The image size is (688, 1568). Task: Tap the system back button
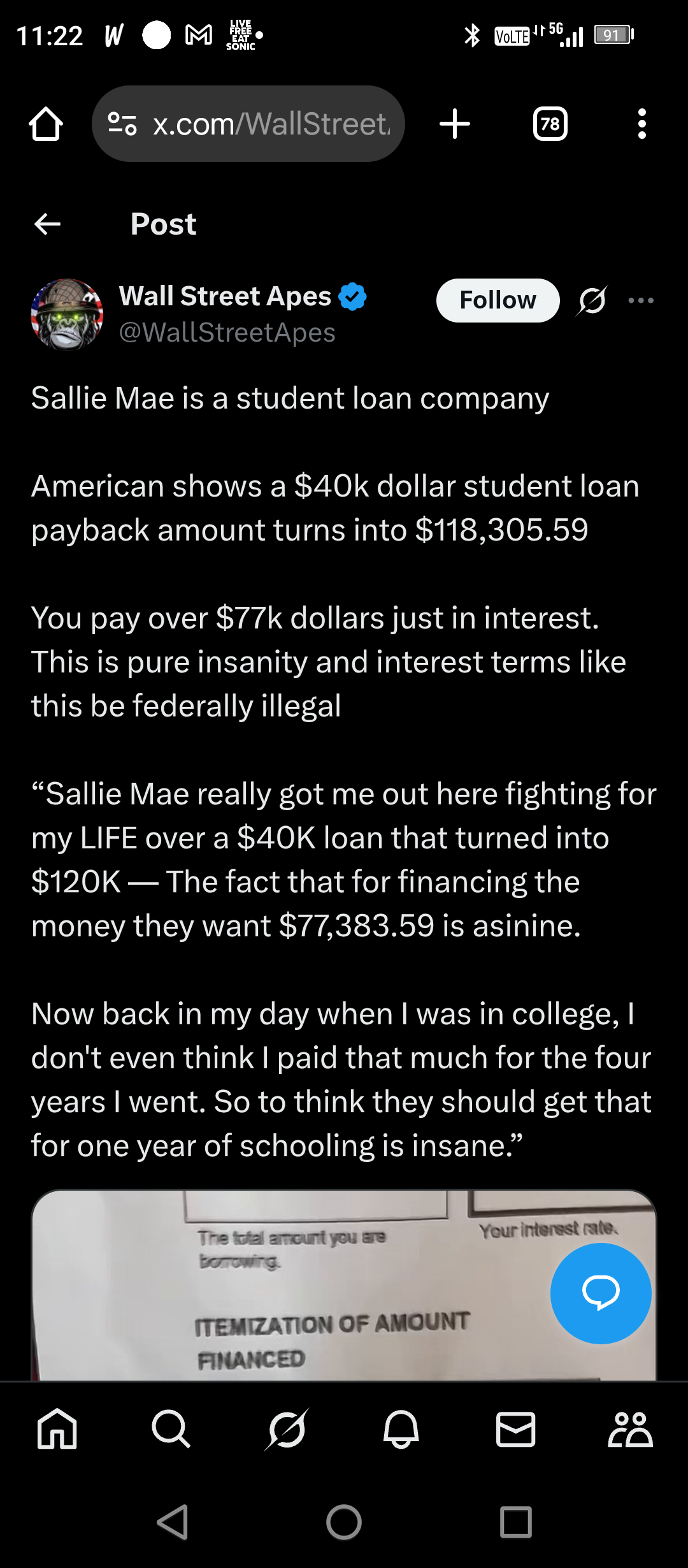pos(173,1522)
